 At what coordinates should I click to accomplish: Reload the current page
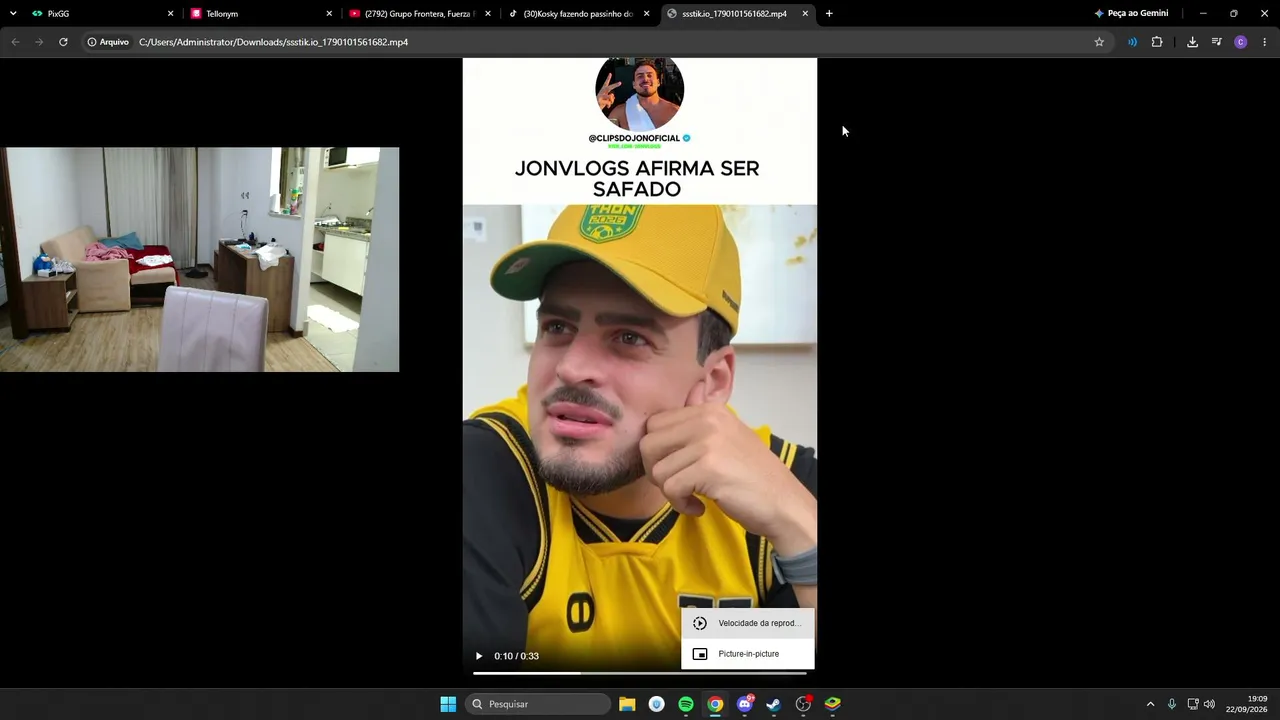tap(63, 42)
